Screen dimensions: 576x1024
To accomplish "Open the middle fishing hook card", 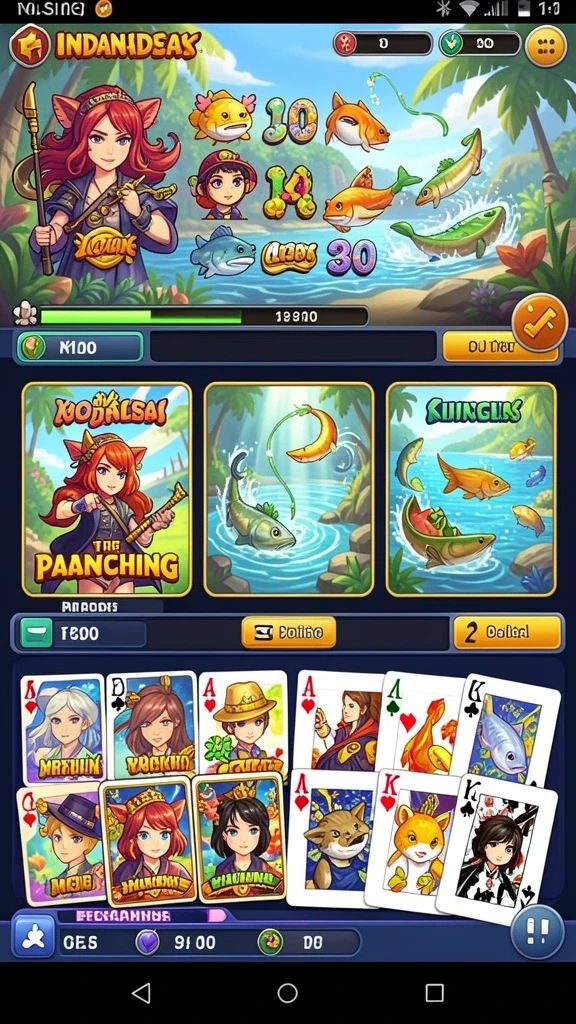I will coord(289,489).
